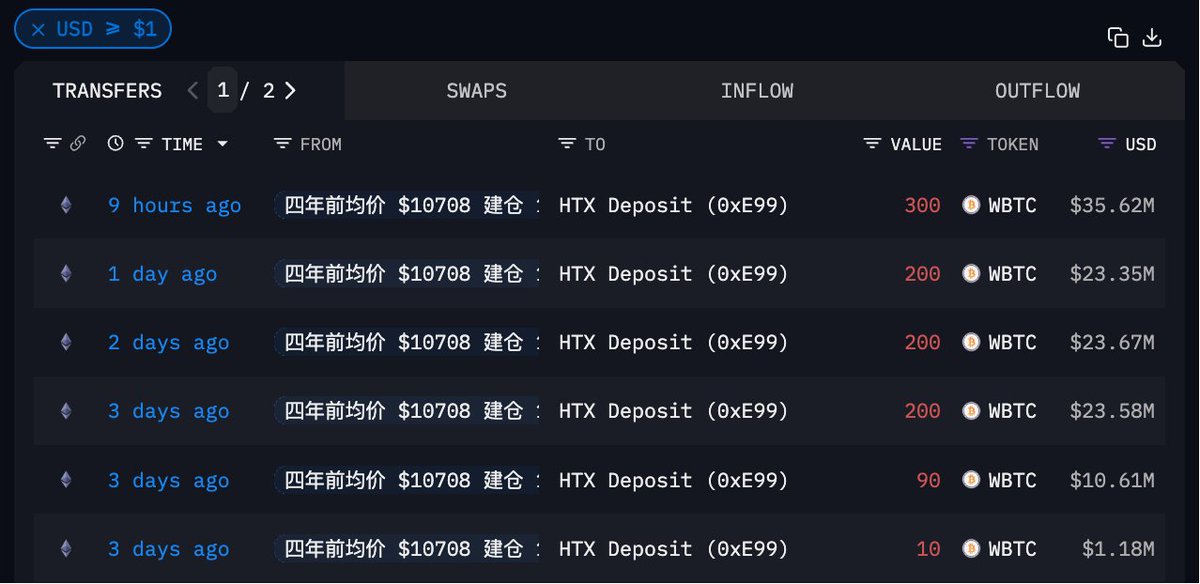Viewport: 1200px width, 584px height.
Task: Filter by FROM address
Action: click(282, 144)
